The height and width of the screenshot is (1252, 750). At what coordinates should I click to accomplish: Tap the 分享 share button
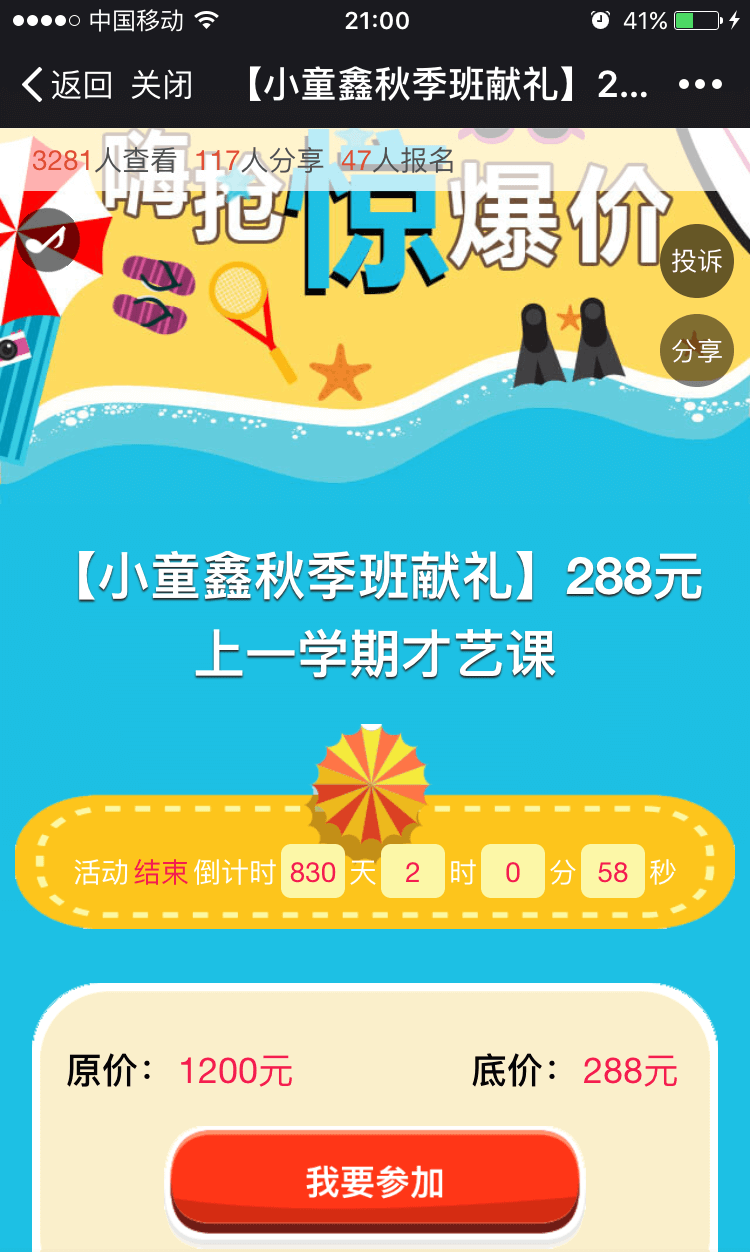coord(697,351)
